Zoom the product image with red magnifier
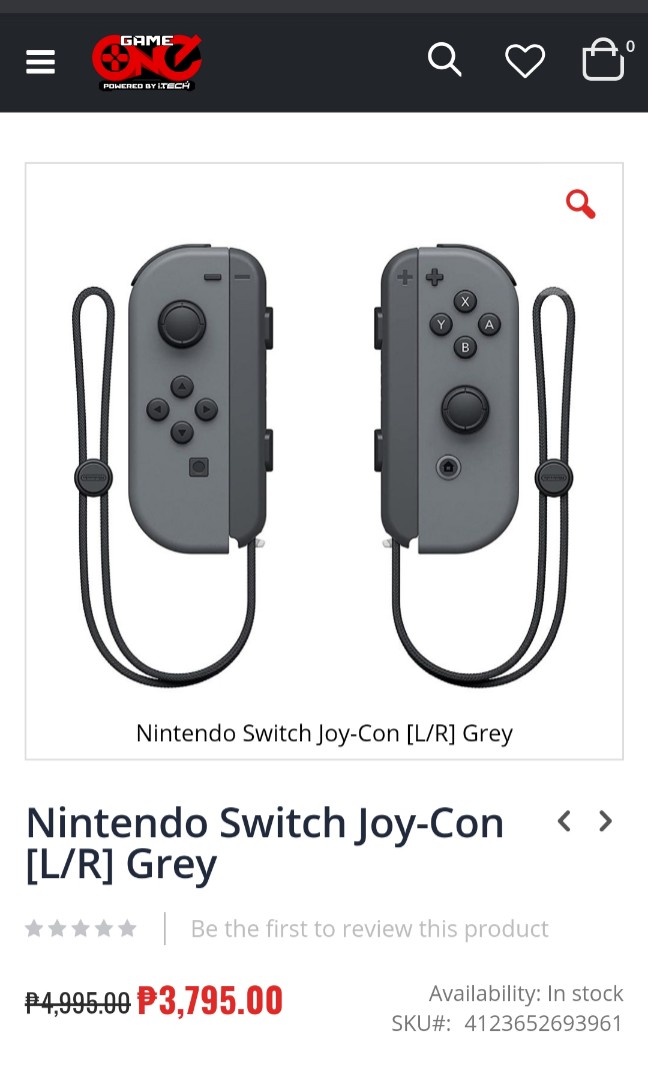 click(x=580, y=204)
